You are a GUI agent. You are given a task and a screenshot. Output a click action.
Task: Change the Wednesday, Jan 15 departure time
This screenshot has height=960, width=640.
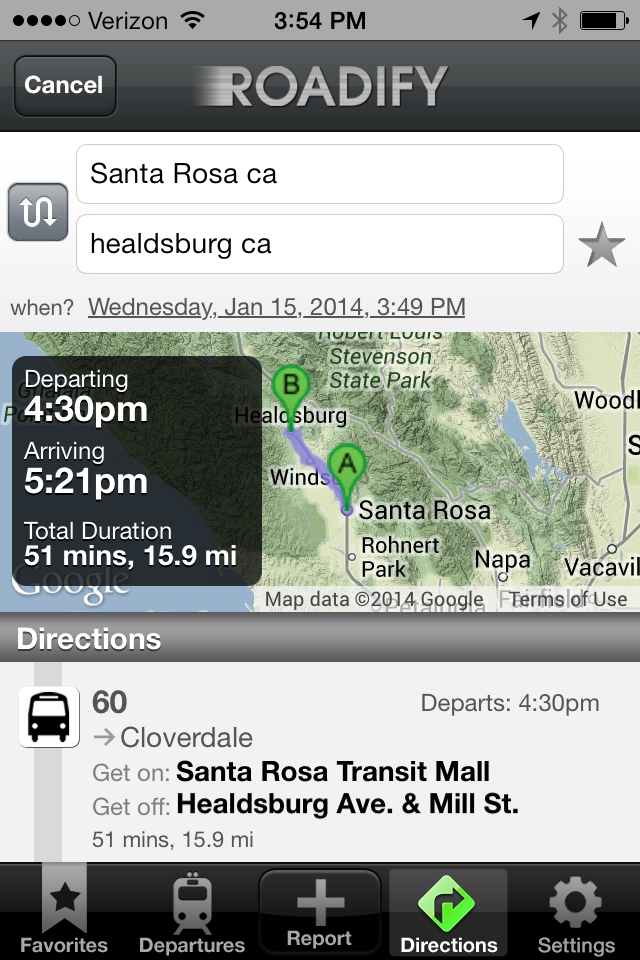tap(276, 307)
